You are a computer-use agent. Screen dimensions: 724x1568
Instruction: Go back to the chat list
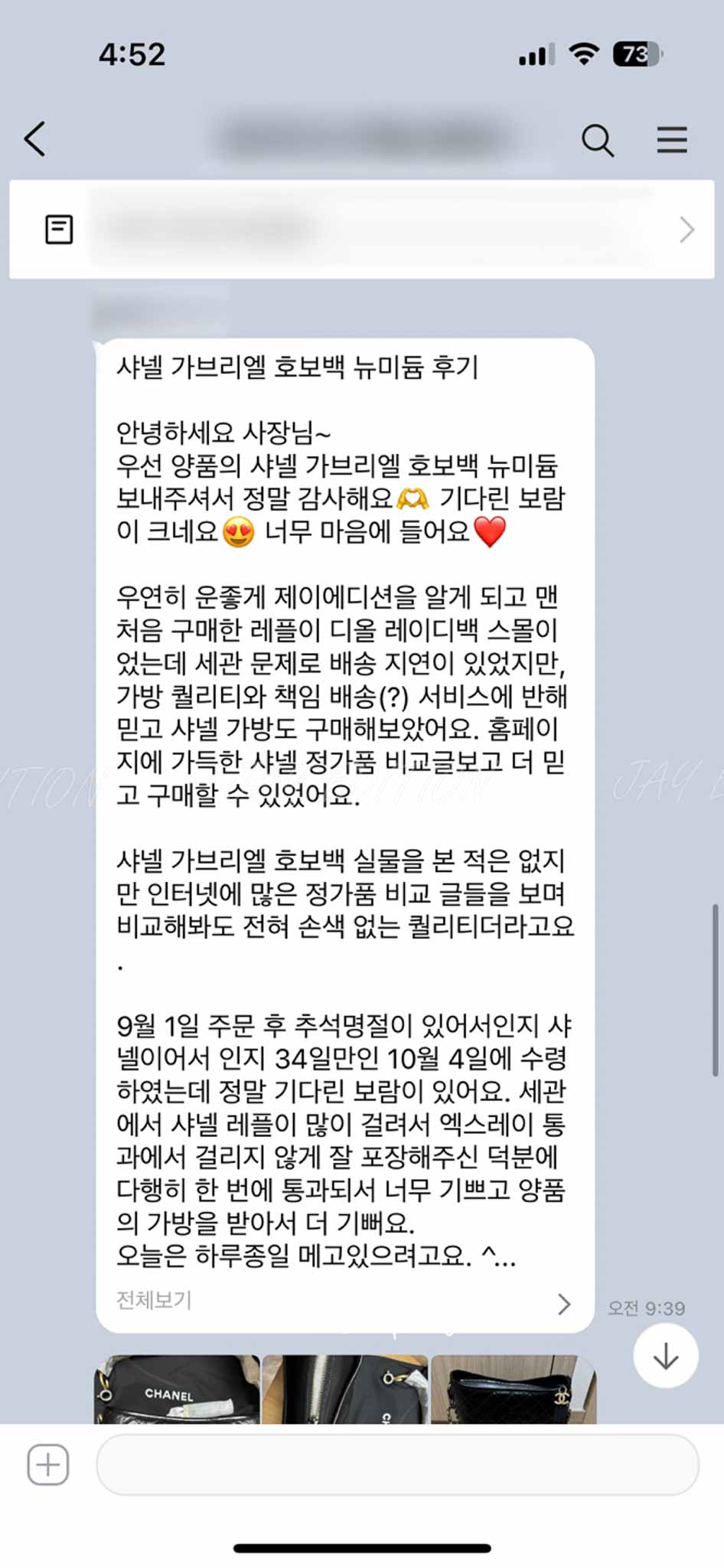35,139
